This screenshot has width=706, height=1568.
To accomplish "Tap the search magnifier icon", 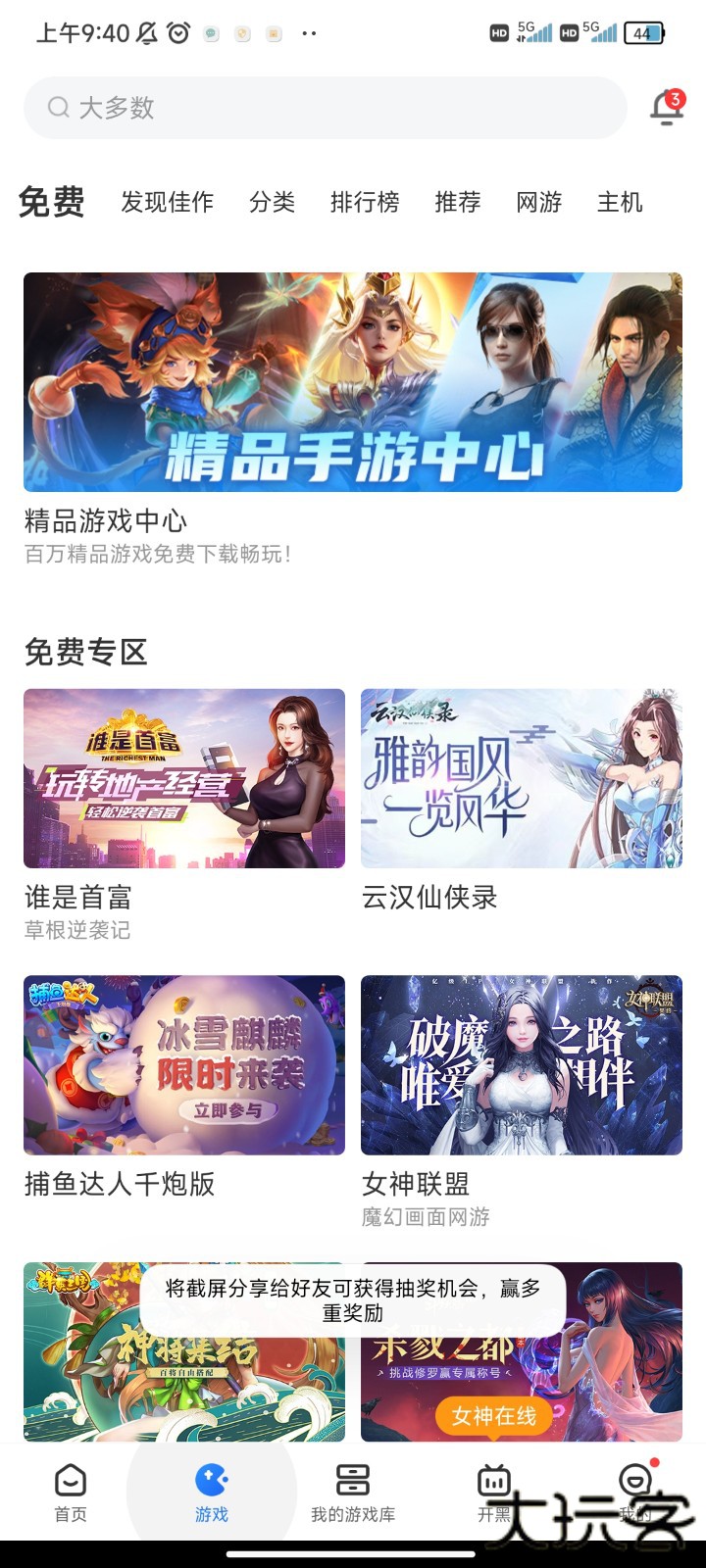I will (x=58, y=108).
